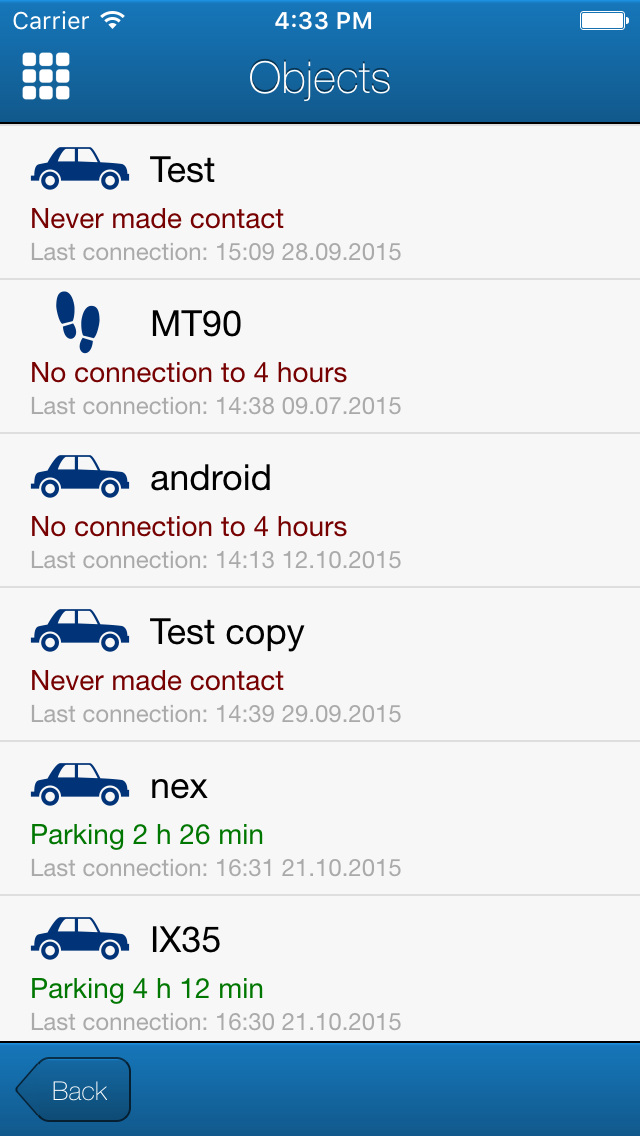
Task: View the IX35 object
Action: (320, 969)
